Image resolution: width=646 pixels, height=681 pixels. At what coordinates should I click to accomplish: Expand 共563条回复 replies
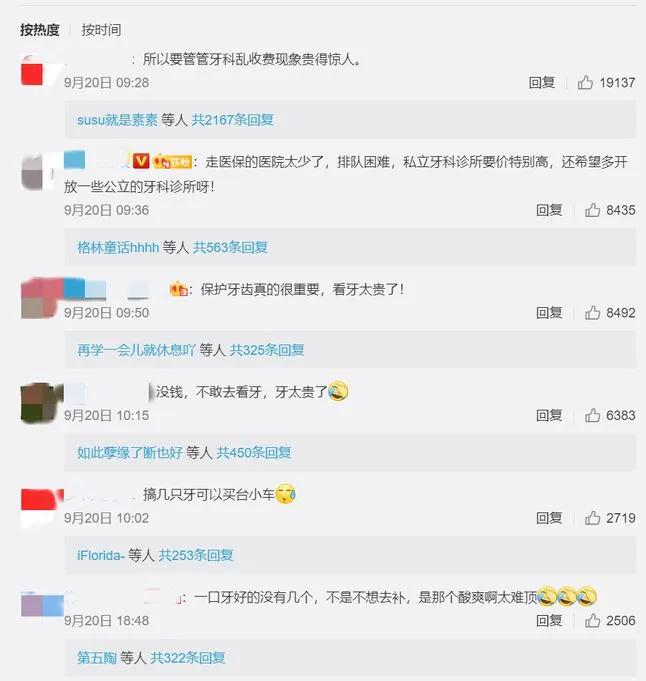tap(230, 247)
